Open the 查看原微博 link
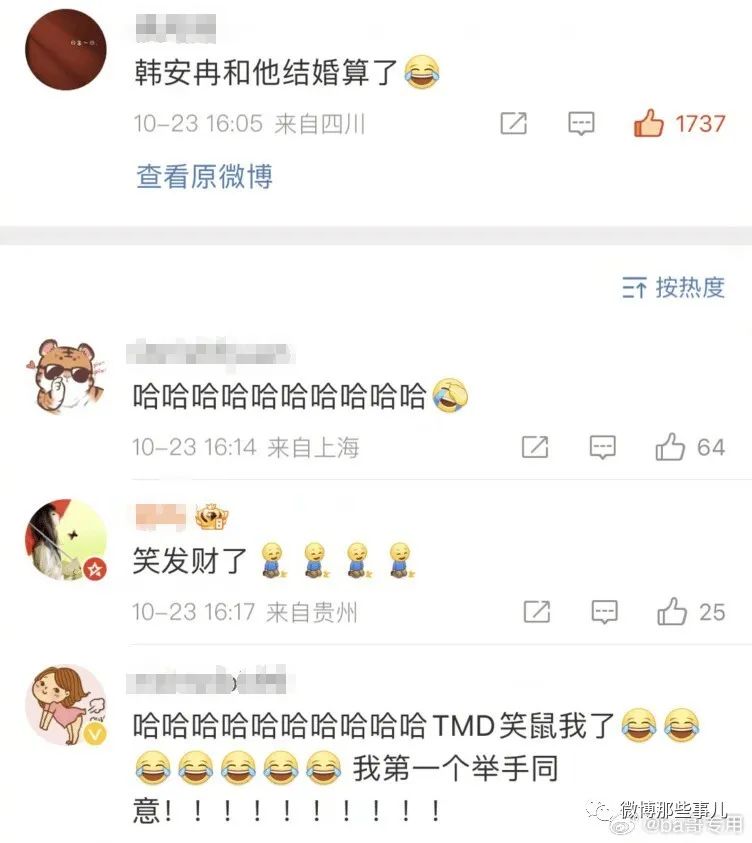The width and height of the screenshot is (752, 843). point(204,177)
